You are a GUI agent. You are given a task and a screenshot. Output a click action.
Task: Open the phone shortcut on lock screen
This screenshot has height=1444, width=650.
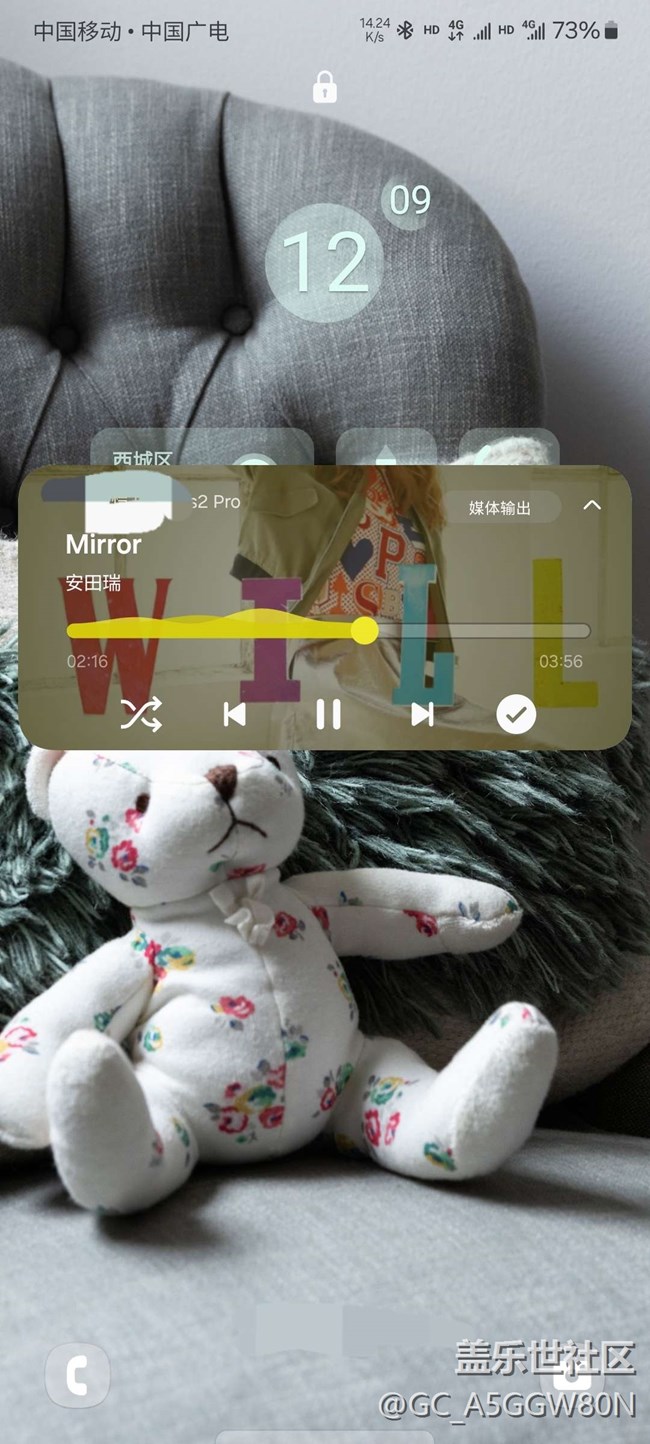[77, 1377]
